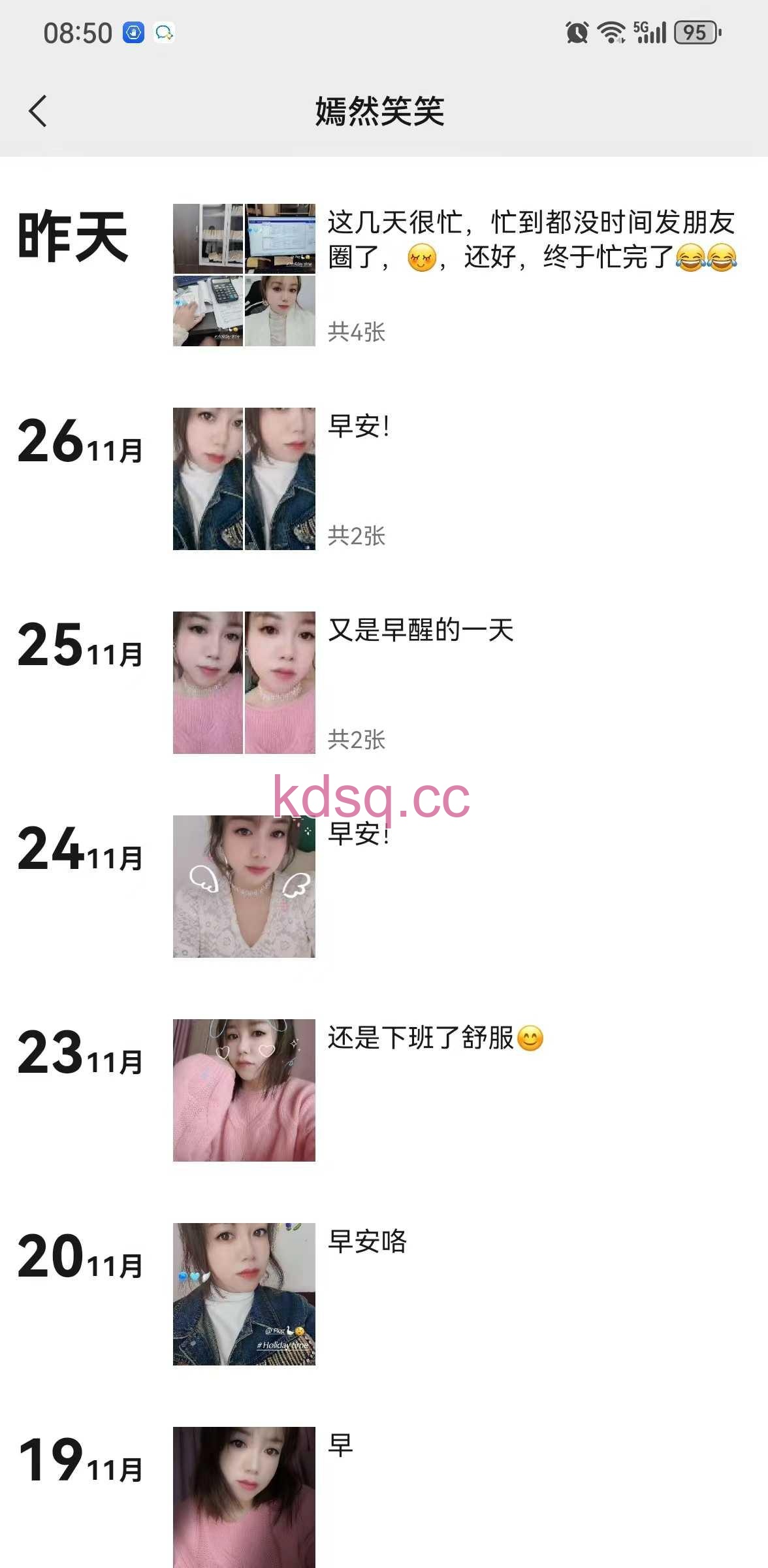Go back from 嫣然笑笑's album
Screen dimensions: 768x1568
(38, 111)
